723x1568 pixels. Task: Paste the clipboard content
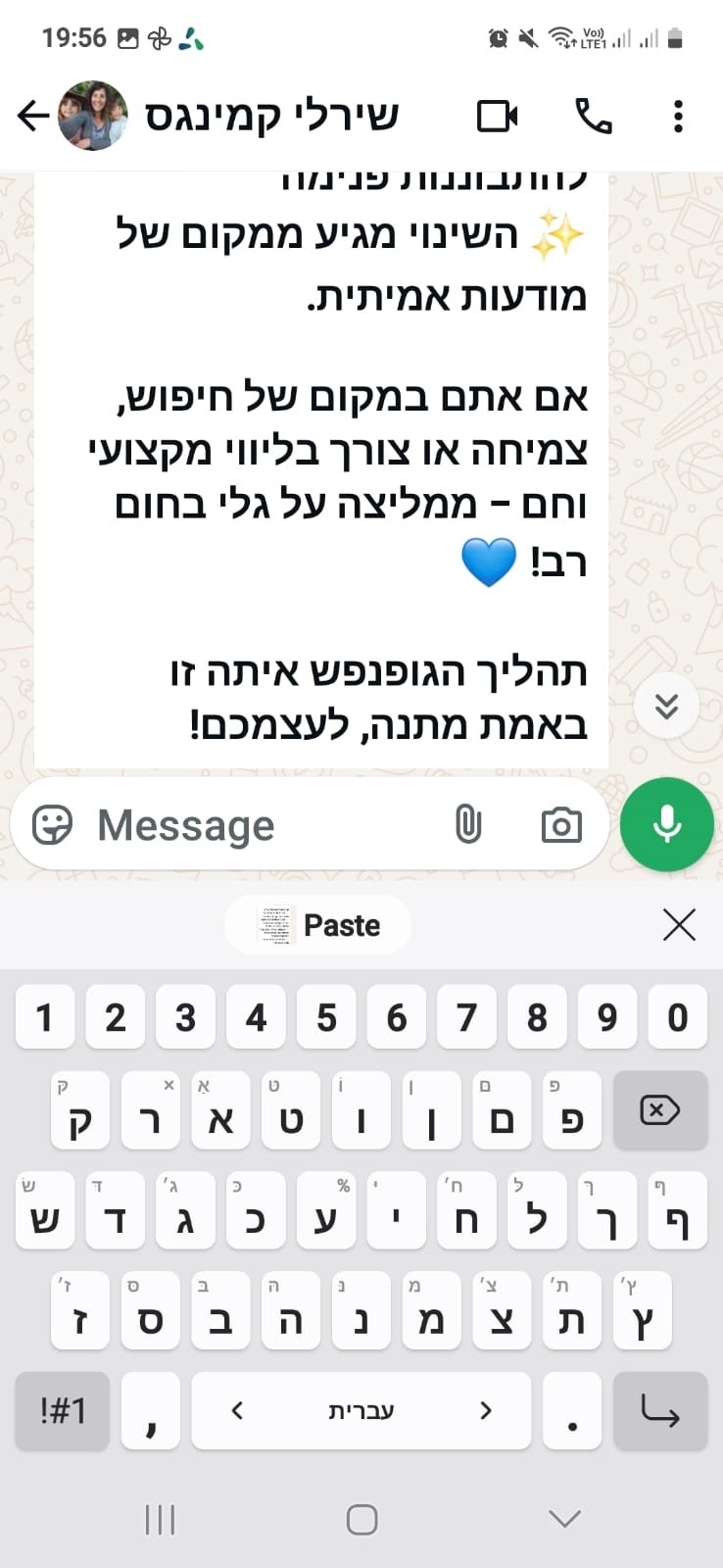tap(319, 925)
